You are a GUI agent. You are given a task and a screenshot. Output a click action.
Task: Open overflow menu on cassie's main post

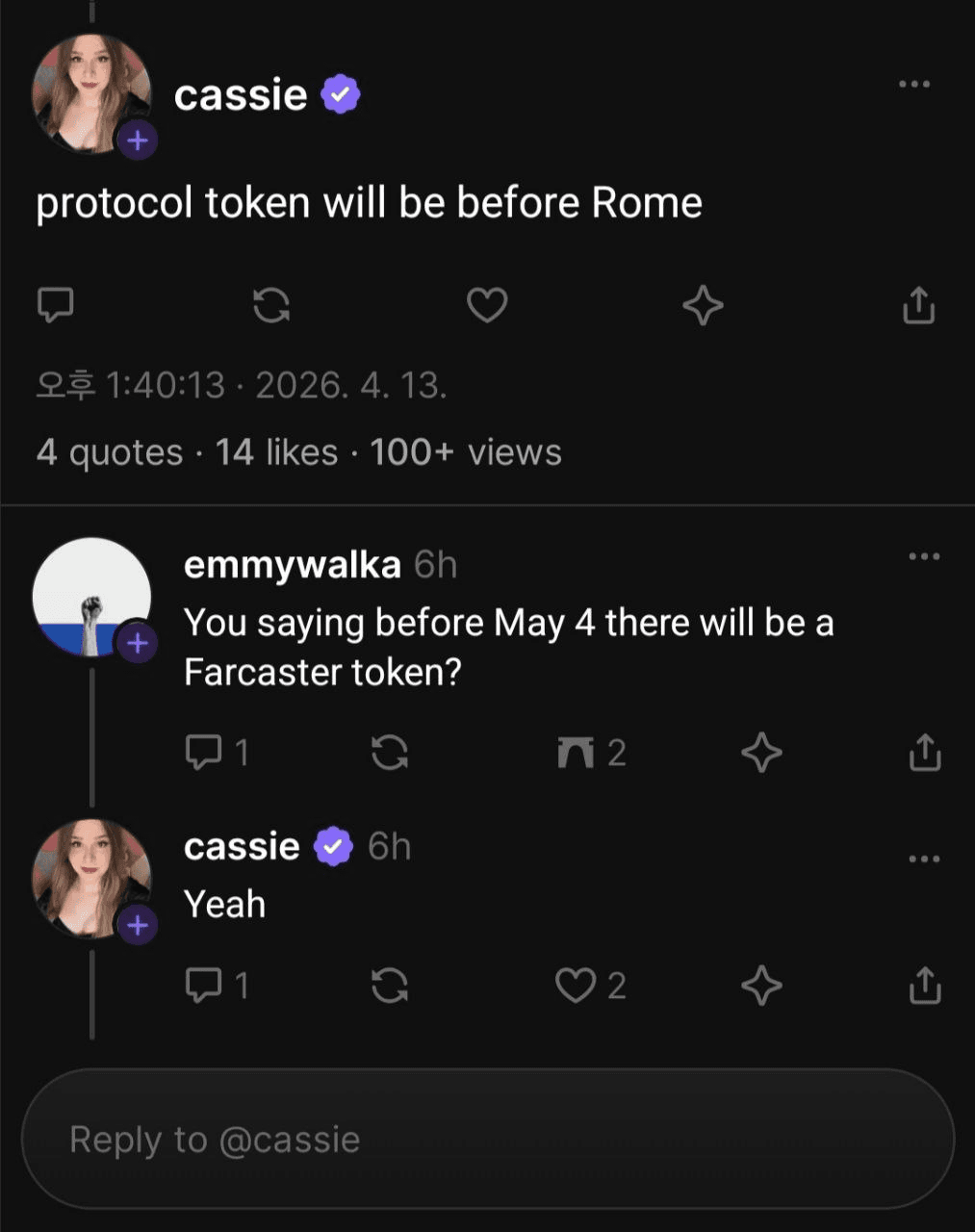[x=913, y=85]
